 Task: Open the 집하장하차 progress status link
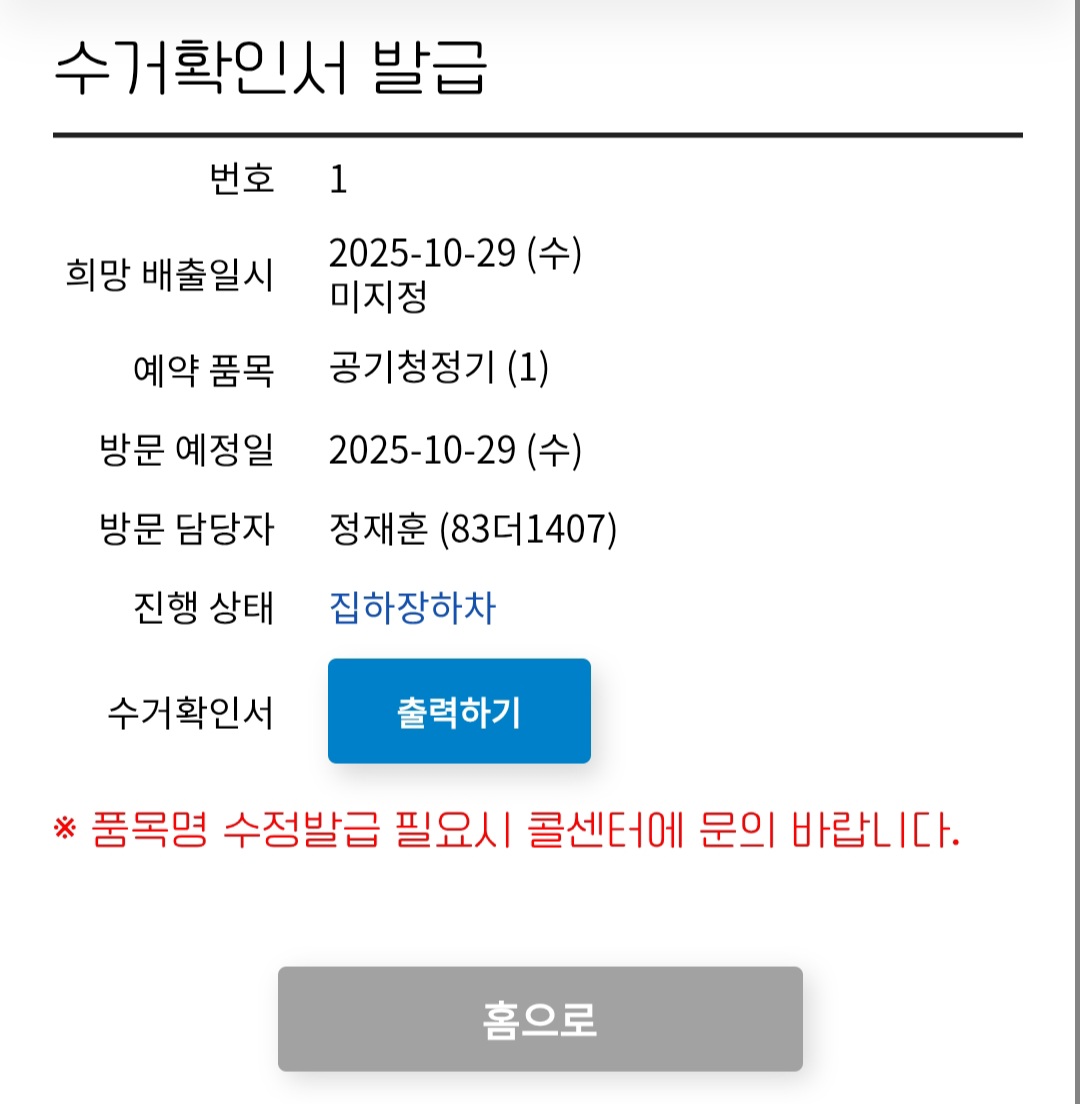click(x=412, y=608)
